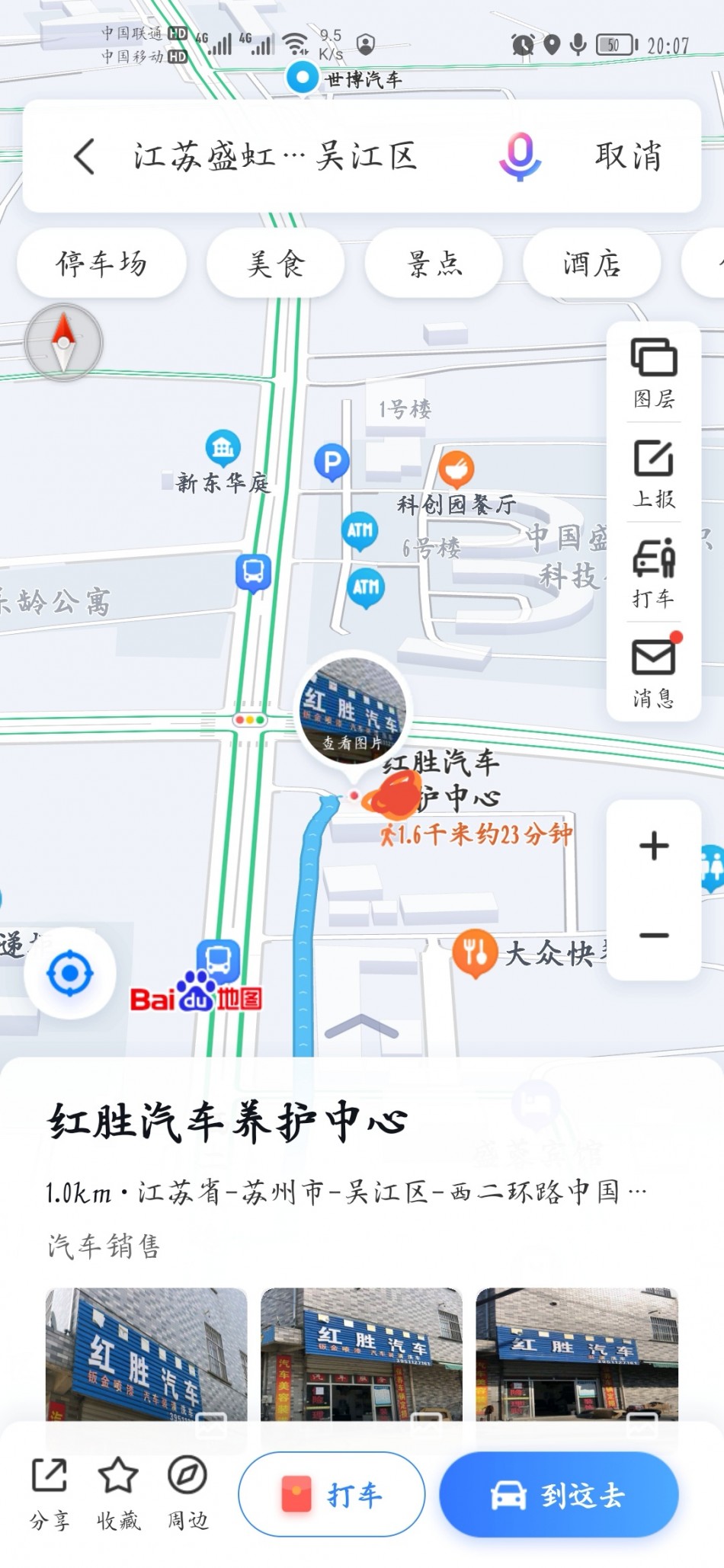Open 消息 messages from the side panel
Image resolution: width=724 pixels, height=1568 pixels.
[654, 672]
